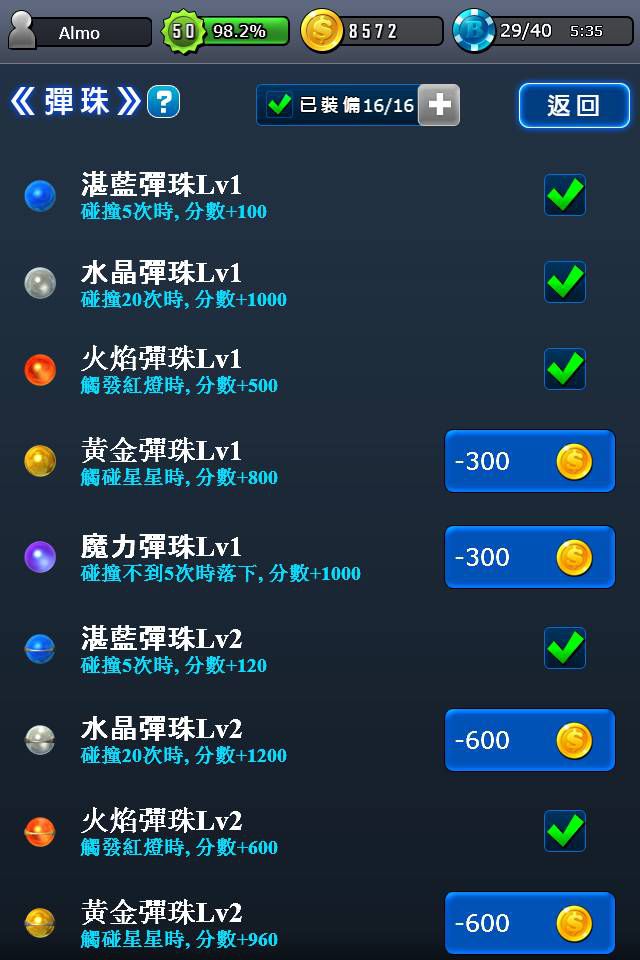Go back with the 返回 button

(x=574, y=106)
